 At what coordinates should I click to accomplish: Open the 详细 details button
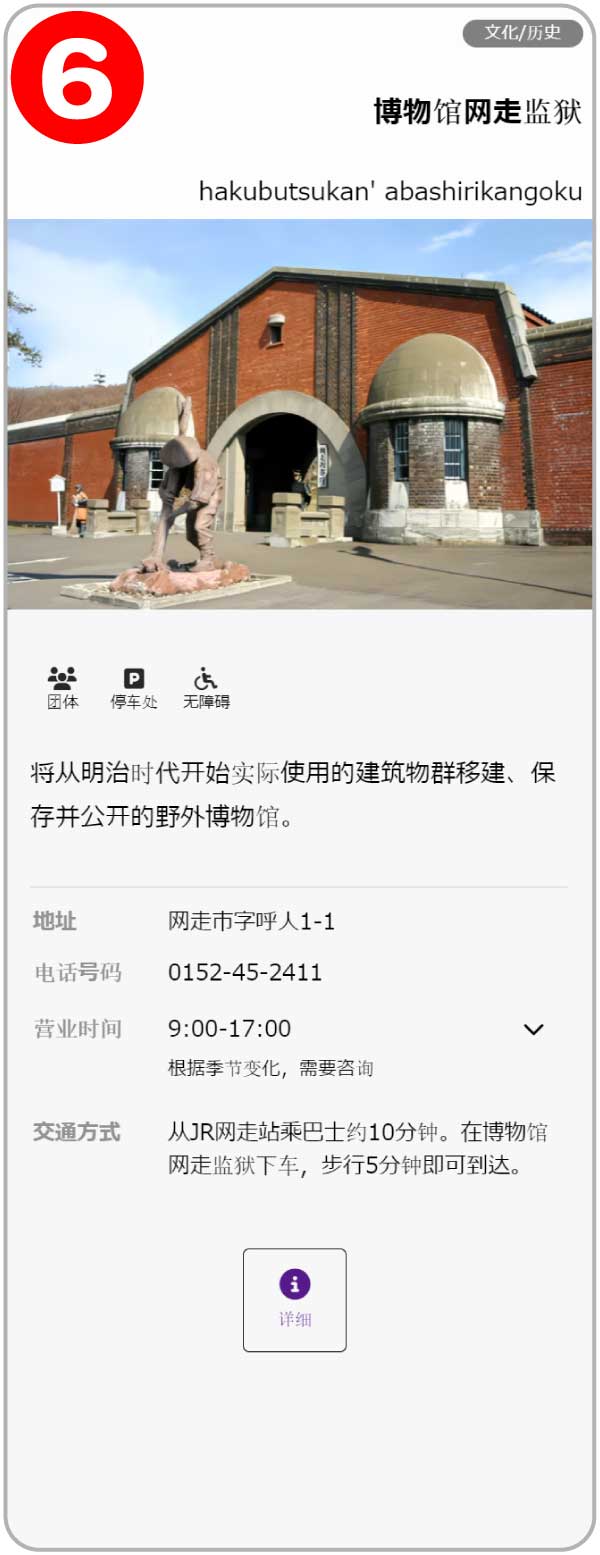click(x=295, y=1299)
